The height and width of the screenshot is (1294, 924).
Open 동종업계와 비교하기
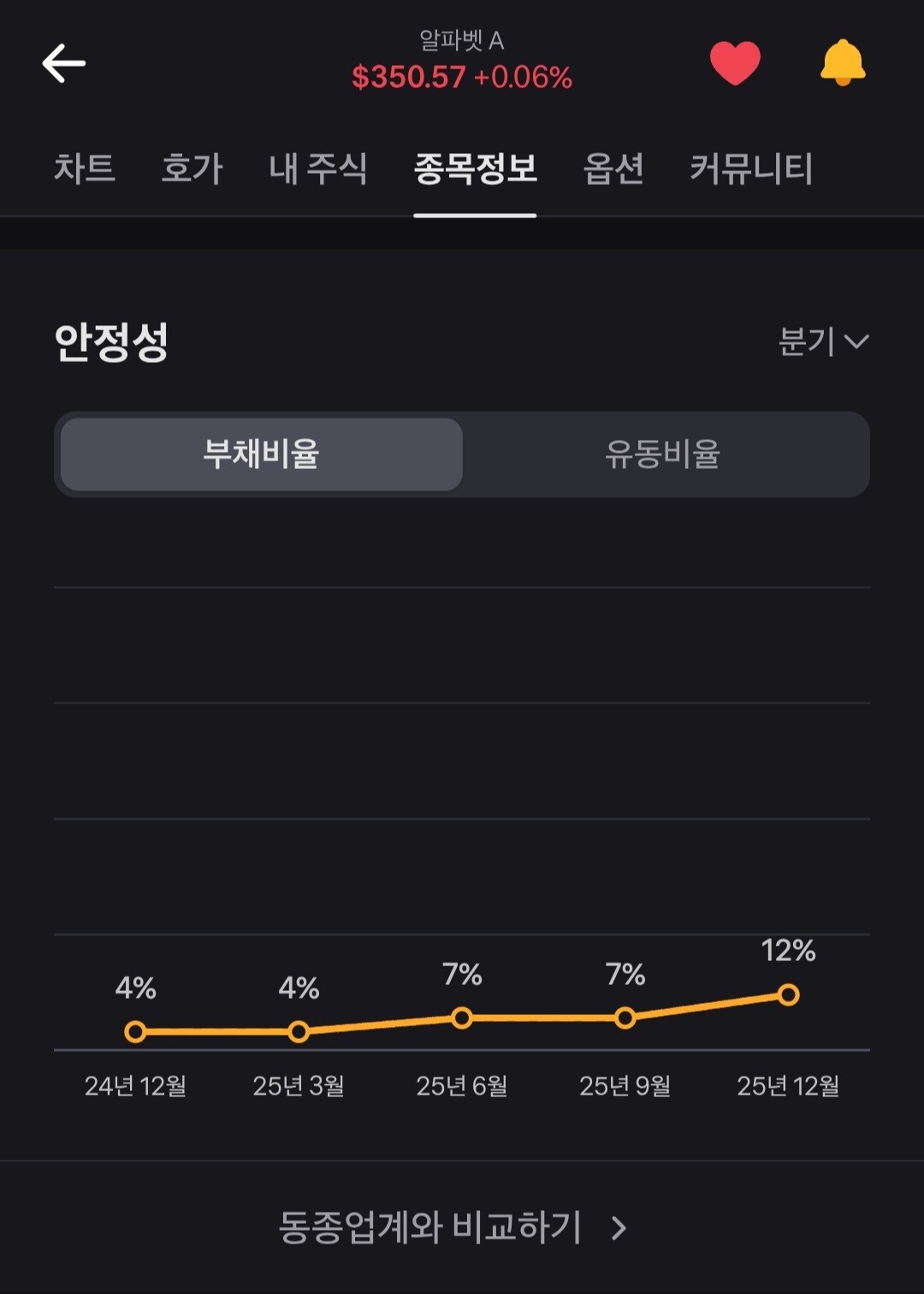(453, 1227)
